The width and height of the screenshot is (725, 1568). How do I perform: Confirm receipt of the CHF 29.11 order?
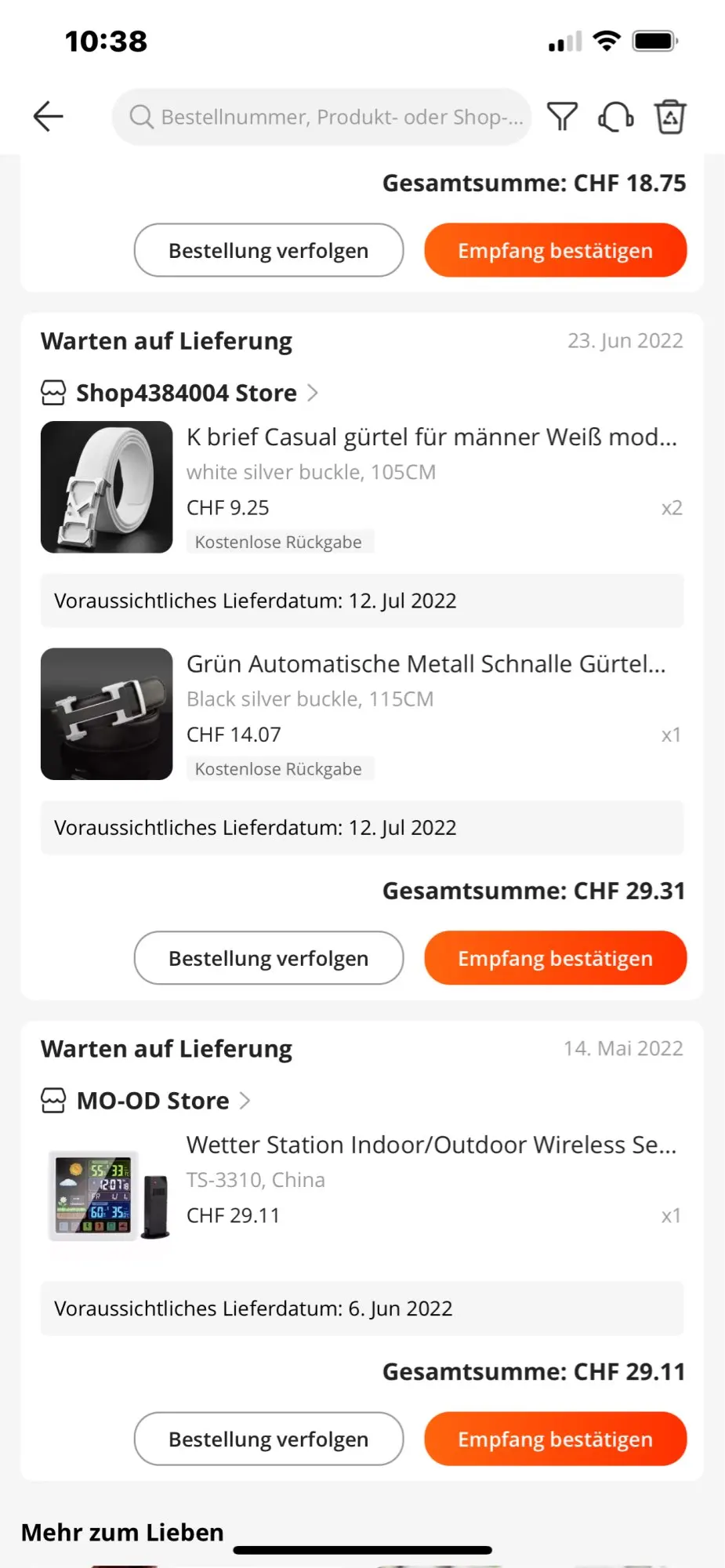tap(555, 1439)
